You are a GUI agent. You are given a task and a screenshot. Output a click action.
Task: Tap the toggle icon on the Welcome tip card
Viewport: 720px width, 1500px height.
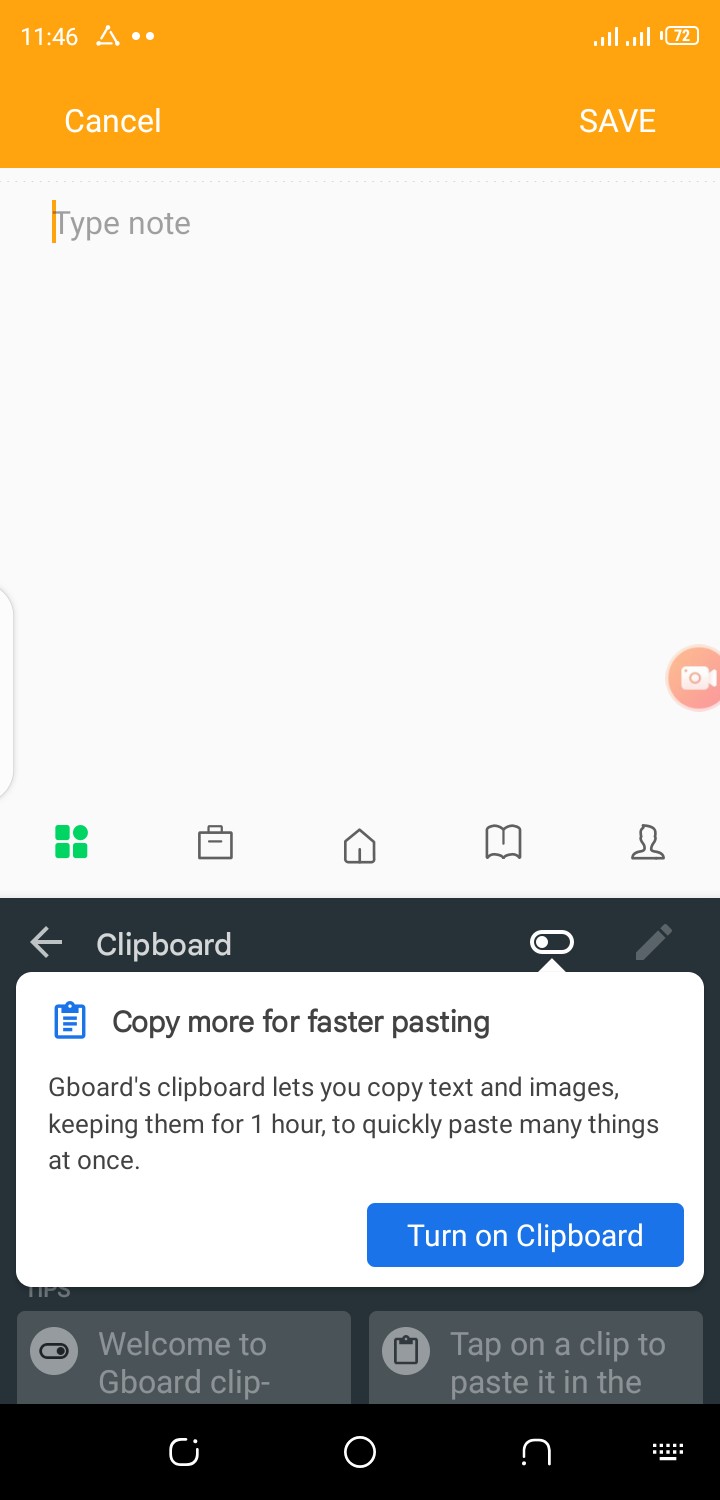tap(53, 1351)
